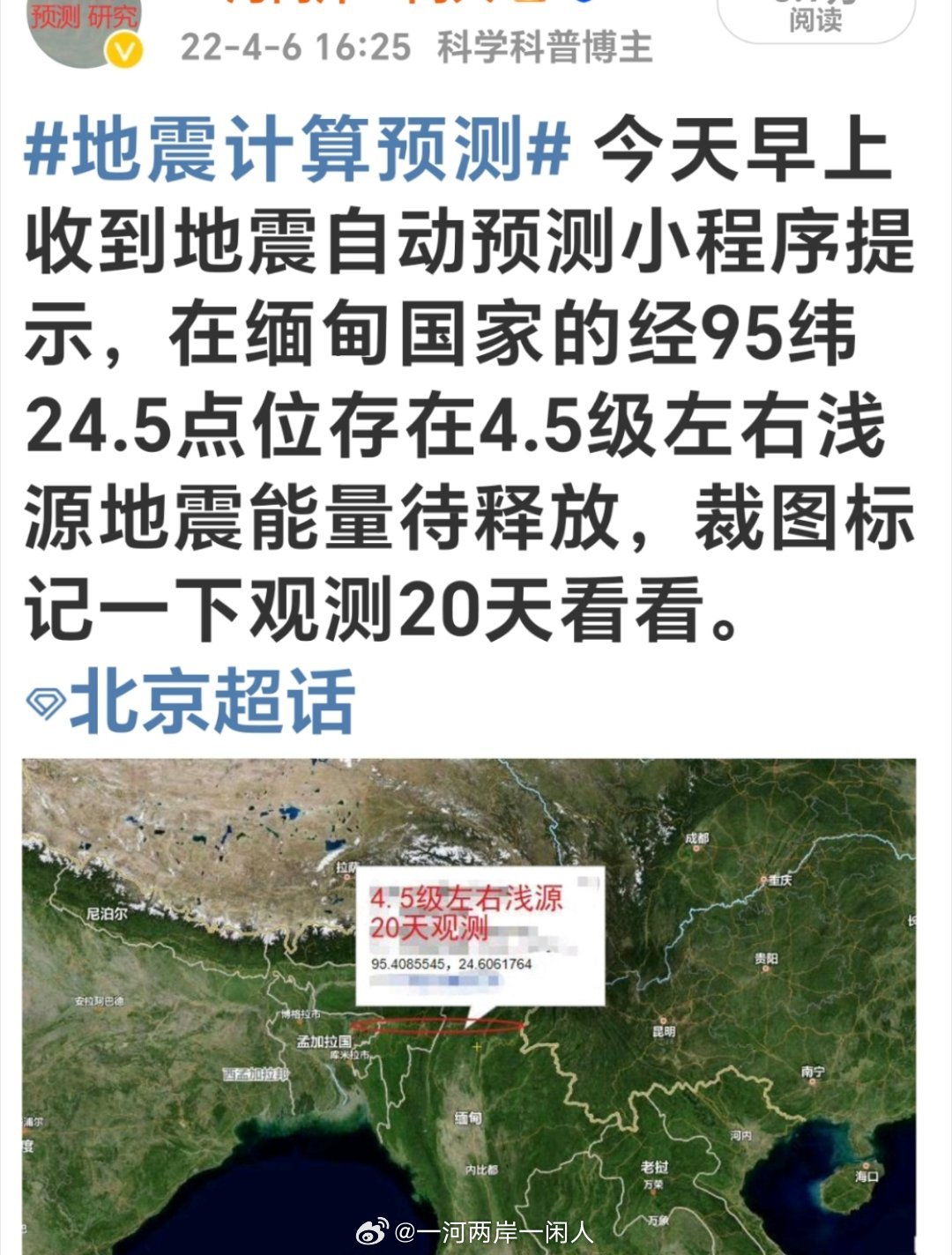Click the yellow cross prediction marker on map

[x=477, y=1047]
